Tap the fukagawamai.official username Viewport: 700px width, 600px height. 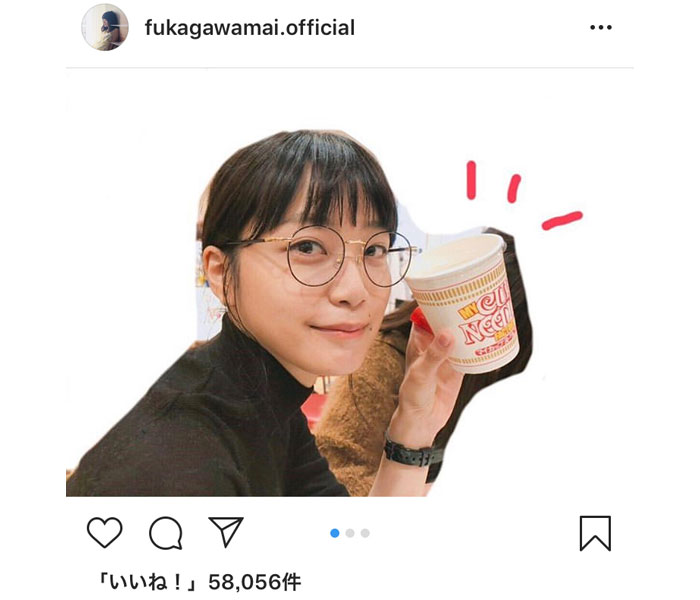(x=250, y=28)
